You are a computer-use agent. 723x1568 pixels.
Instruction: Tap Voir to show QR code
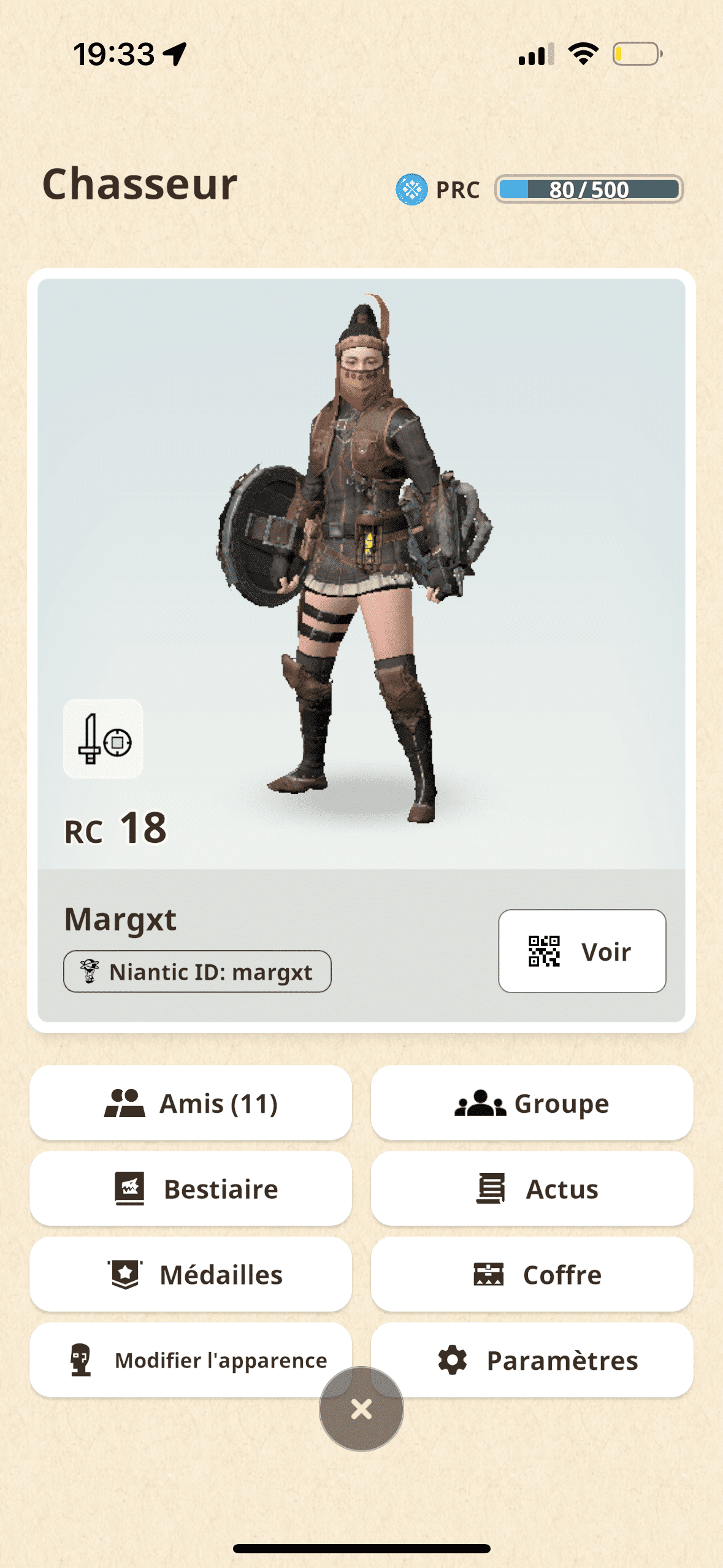click(x=582, y=951)
